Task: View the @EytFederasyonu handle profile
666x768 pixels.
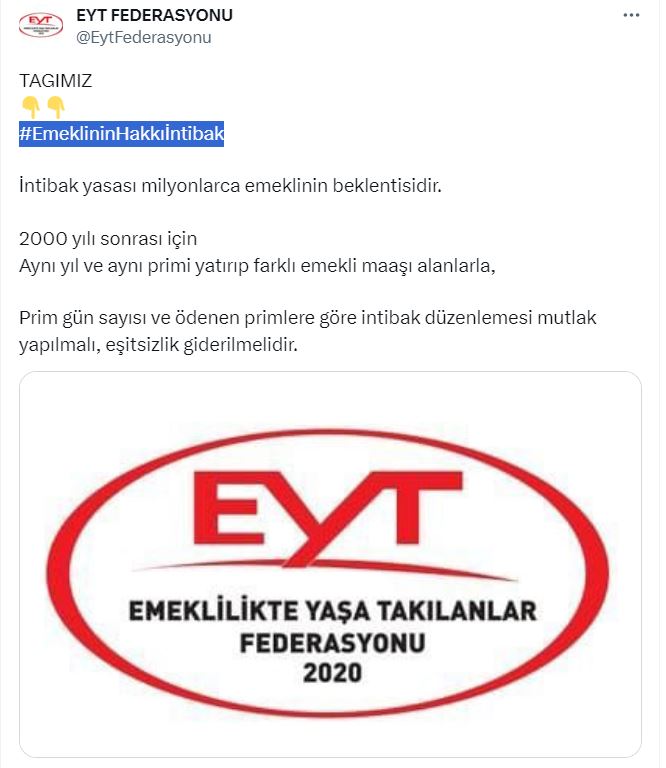Action: 144,37
